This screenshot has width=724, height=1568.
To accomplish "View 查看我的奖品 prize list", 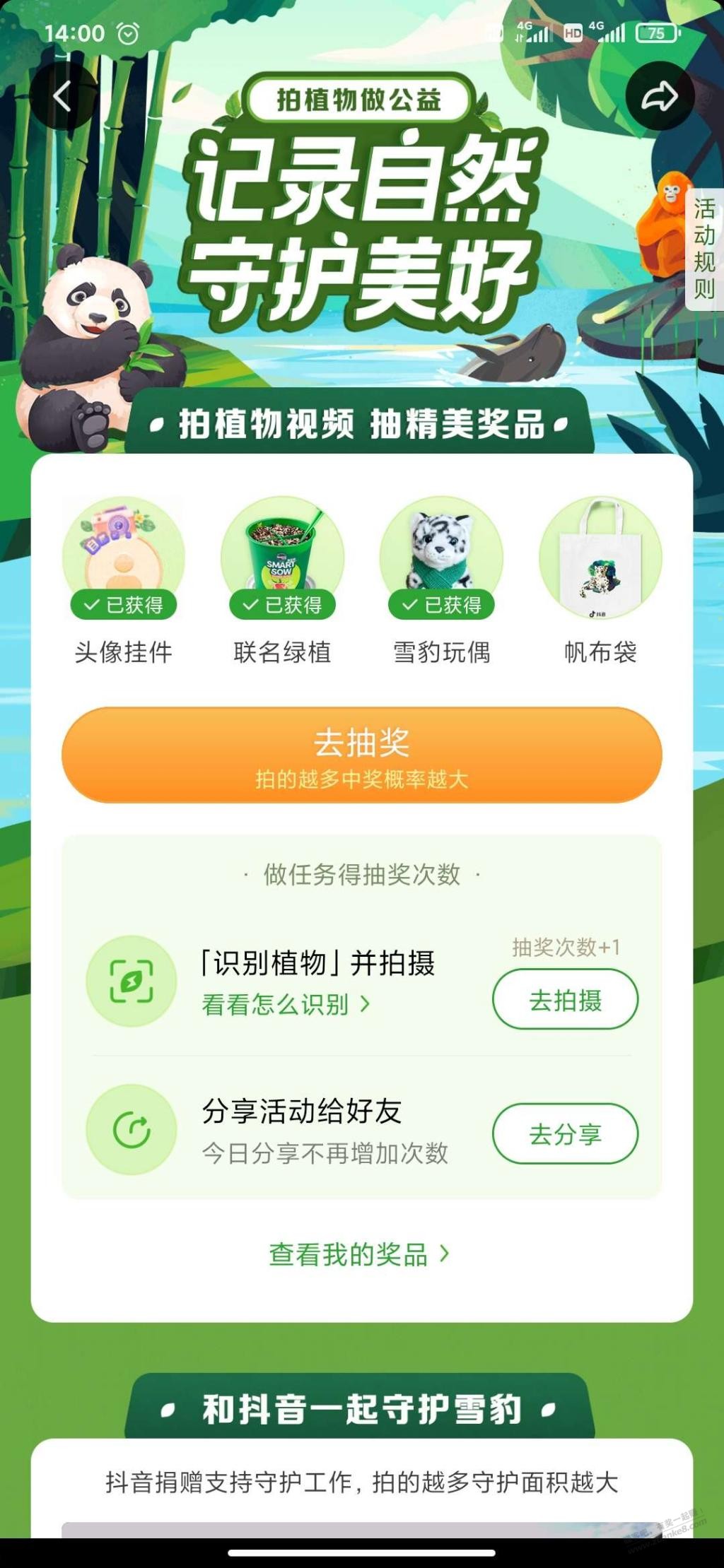I will pyautogui.click(x=358, y=1254).
